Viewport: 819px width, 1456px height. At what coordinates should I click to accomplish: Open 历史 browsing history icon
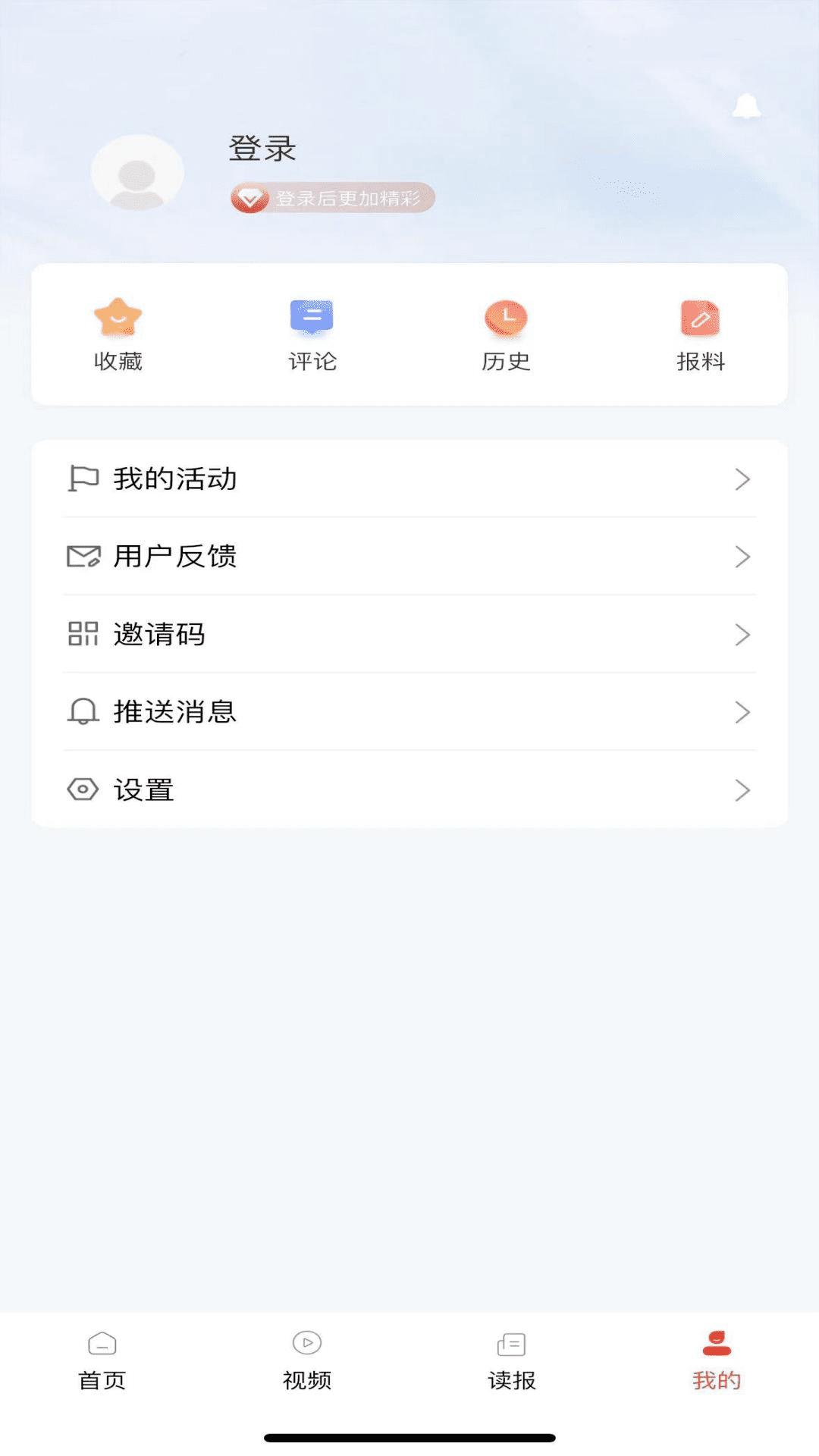coord(505,318)
